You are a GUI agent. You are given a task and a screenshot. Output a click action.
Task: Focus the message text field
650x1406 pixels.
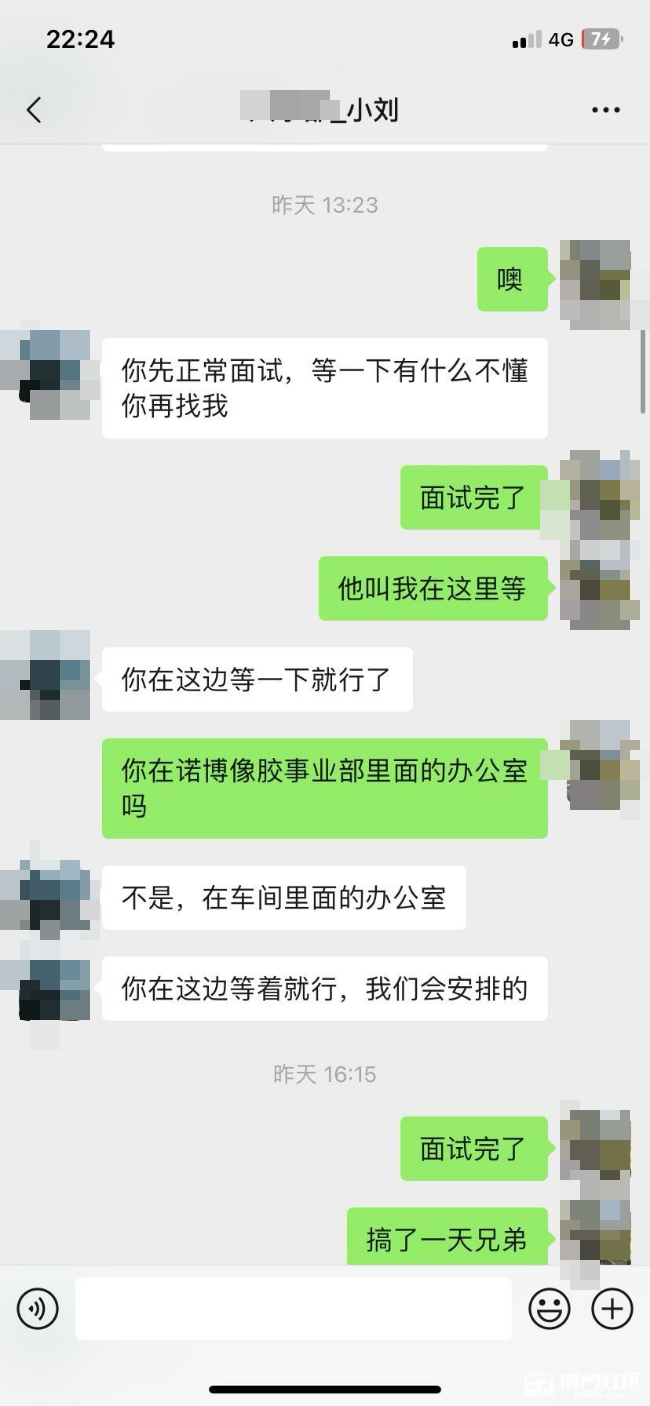(x=293, y=1308)
